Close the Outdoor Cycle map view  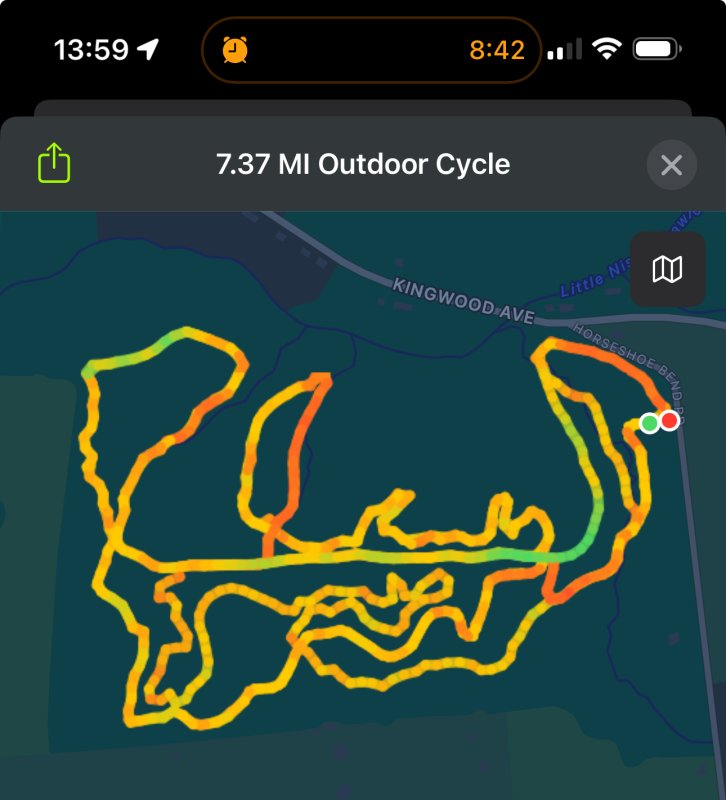click(x=671, y=165)
